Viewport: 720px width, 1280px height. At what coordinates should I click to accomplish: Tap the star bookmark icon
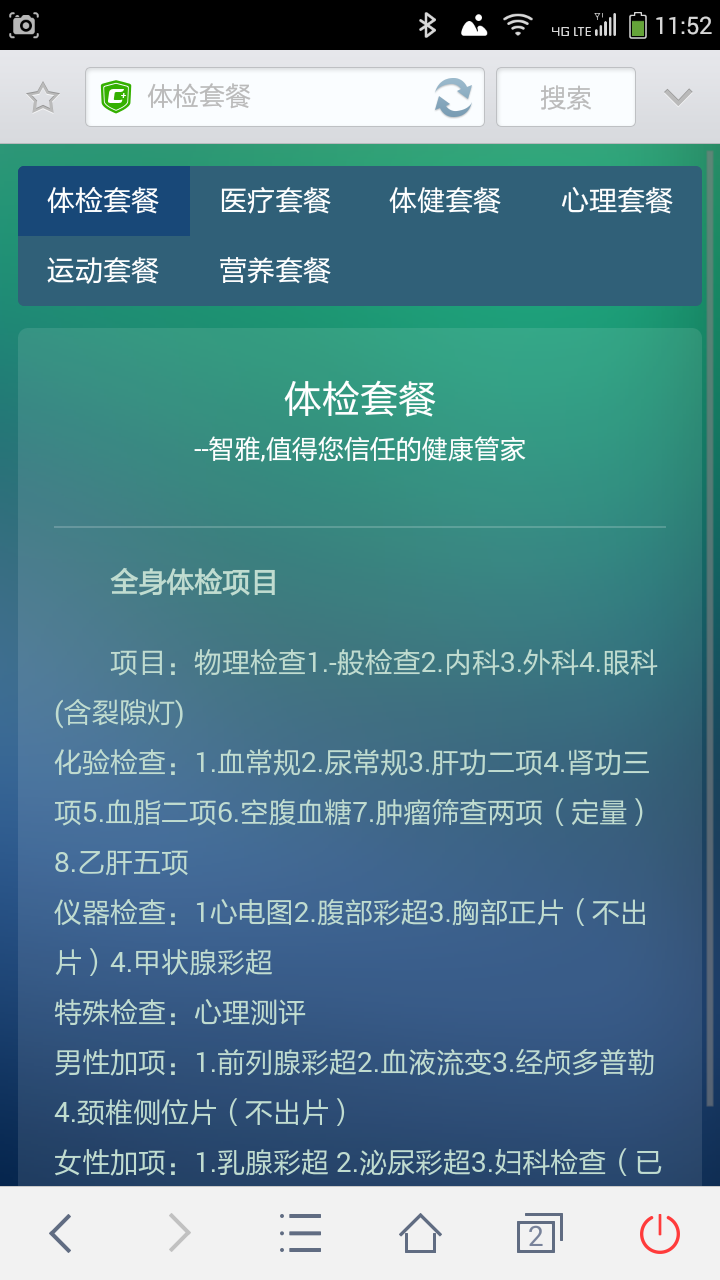click(41, 96)
